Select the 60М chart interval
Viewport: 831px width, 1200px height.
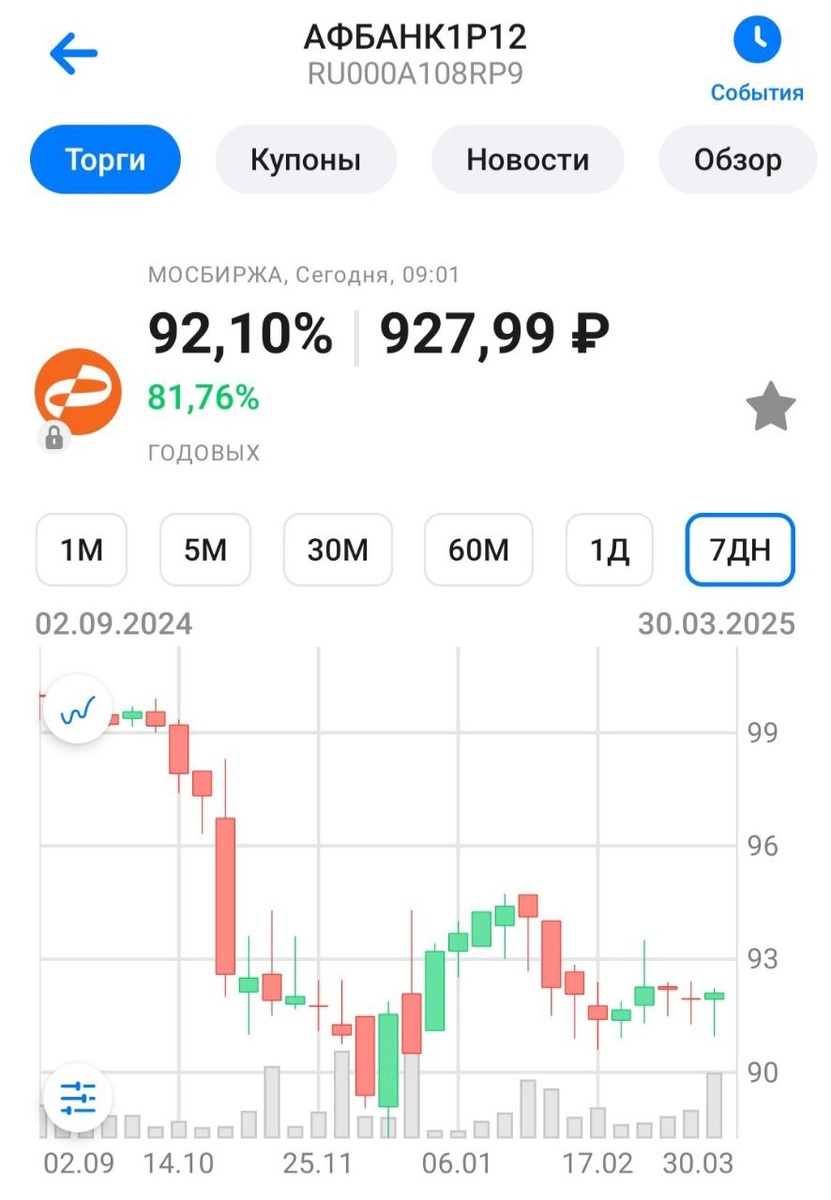click(x=478, y=550)
